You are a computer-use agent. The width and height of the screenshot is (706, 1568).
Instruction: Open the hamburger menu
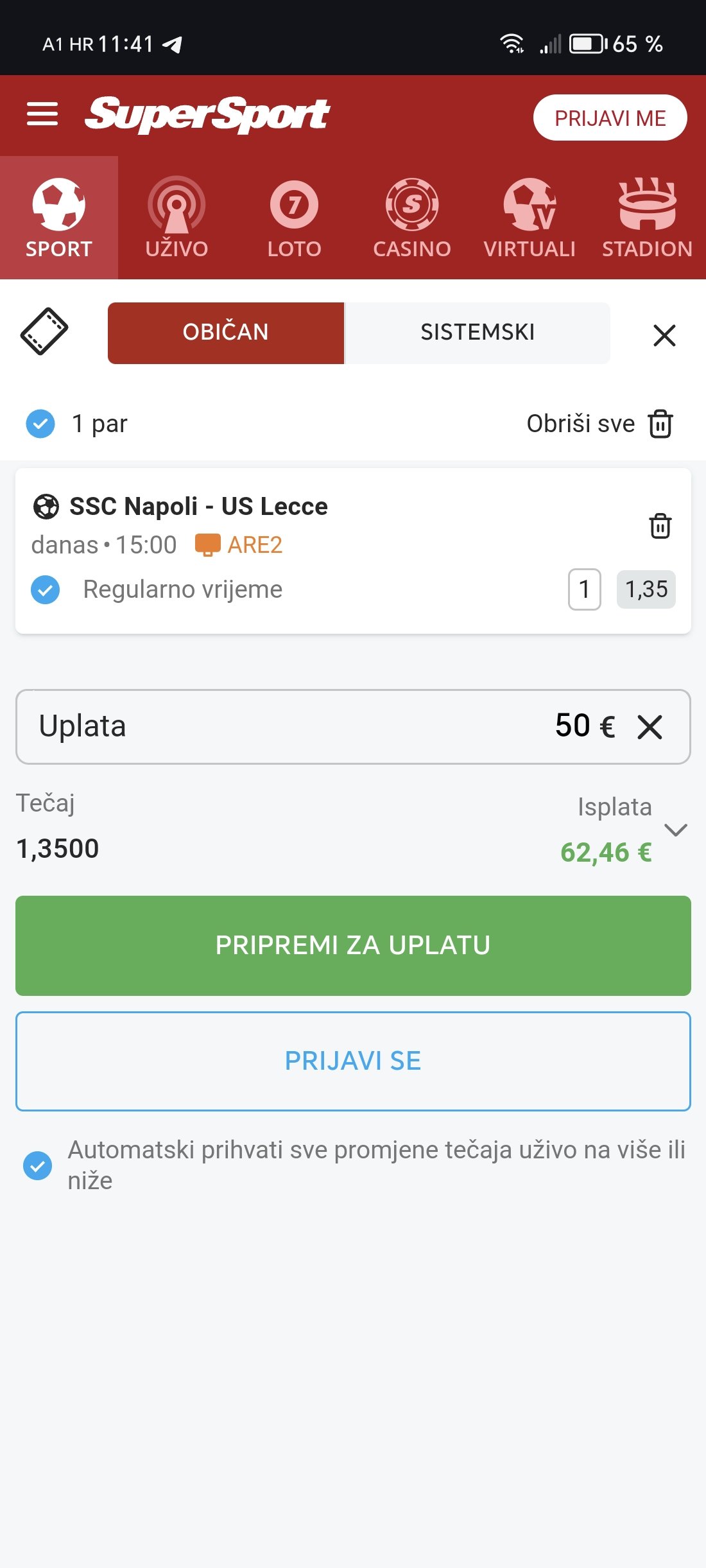click(x=42, y=114)
